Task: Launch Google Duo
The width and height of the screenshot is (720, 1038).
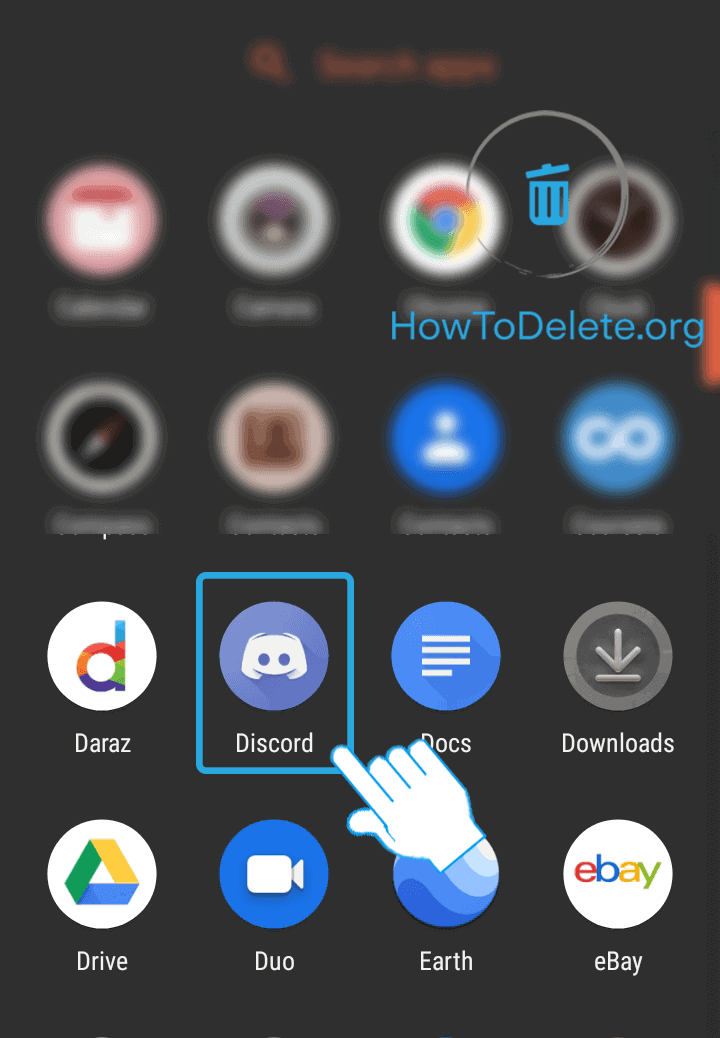Action: [274, 873]
